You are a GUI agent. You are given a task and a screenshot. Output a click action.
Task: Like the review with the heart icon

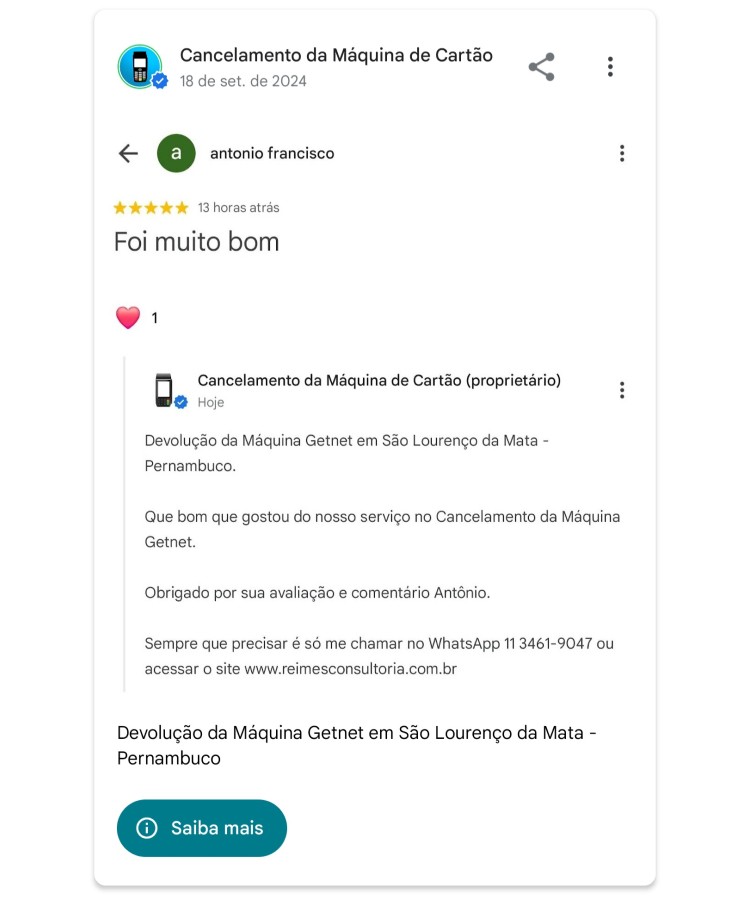click(128, 318)
